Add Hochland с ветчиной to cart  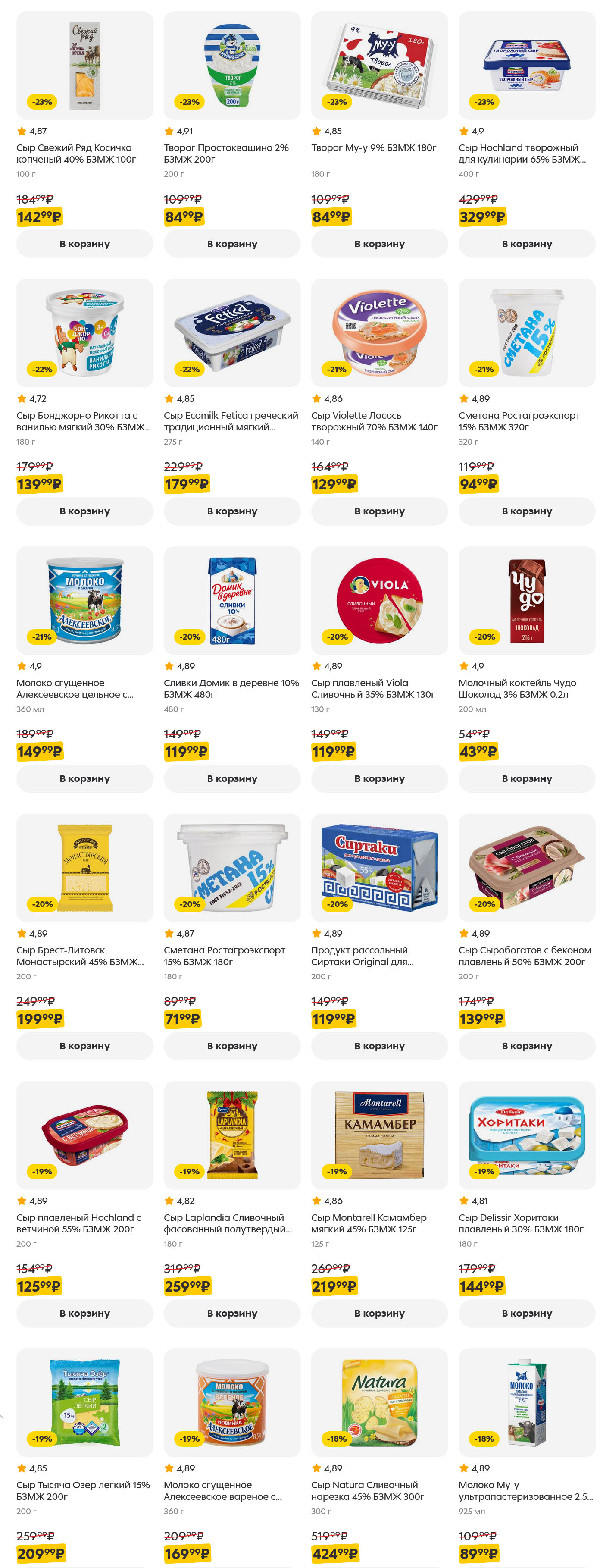coord(84,1313)
